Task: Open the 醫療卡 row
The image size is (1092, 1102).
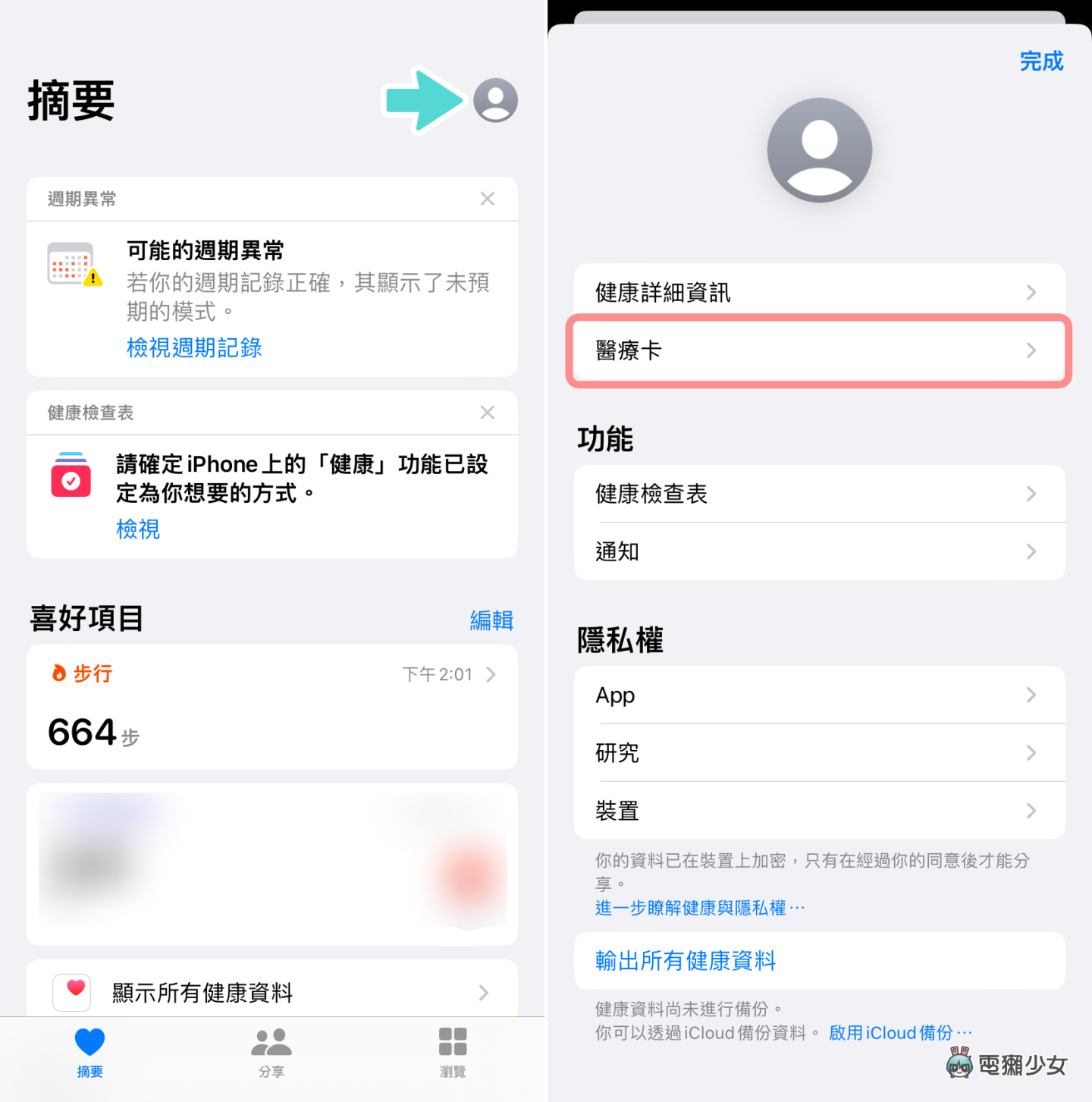Action: click(819, 350)
